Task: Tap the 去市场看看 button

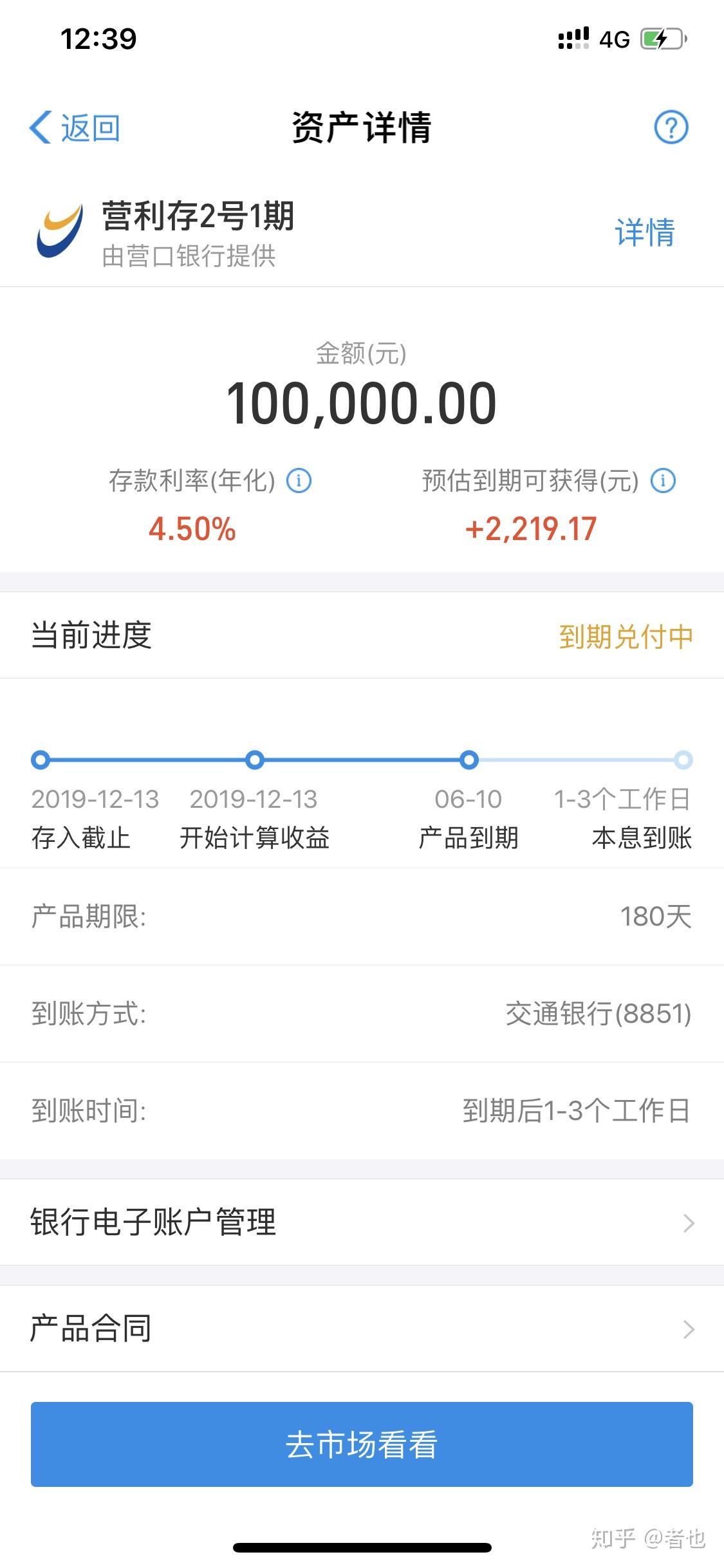Action: [x=362, y=1444]
